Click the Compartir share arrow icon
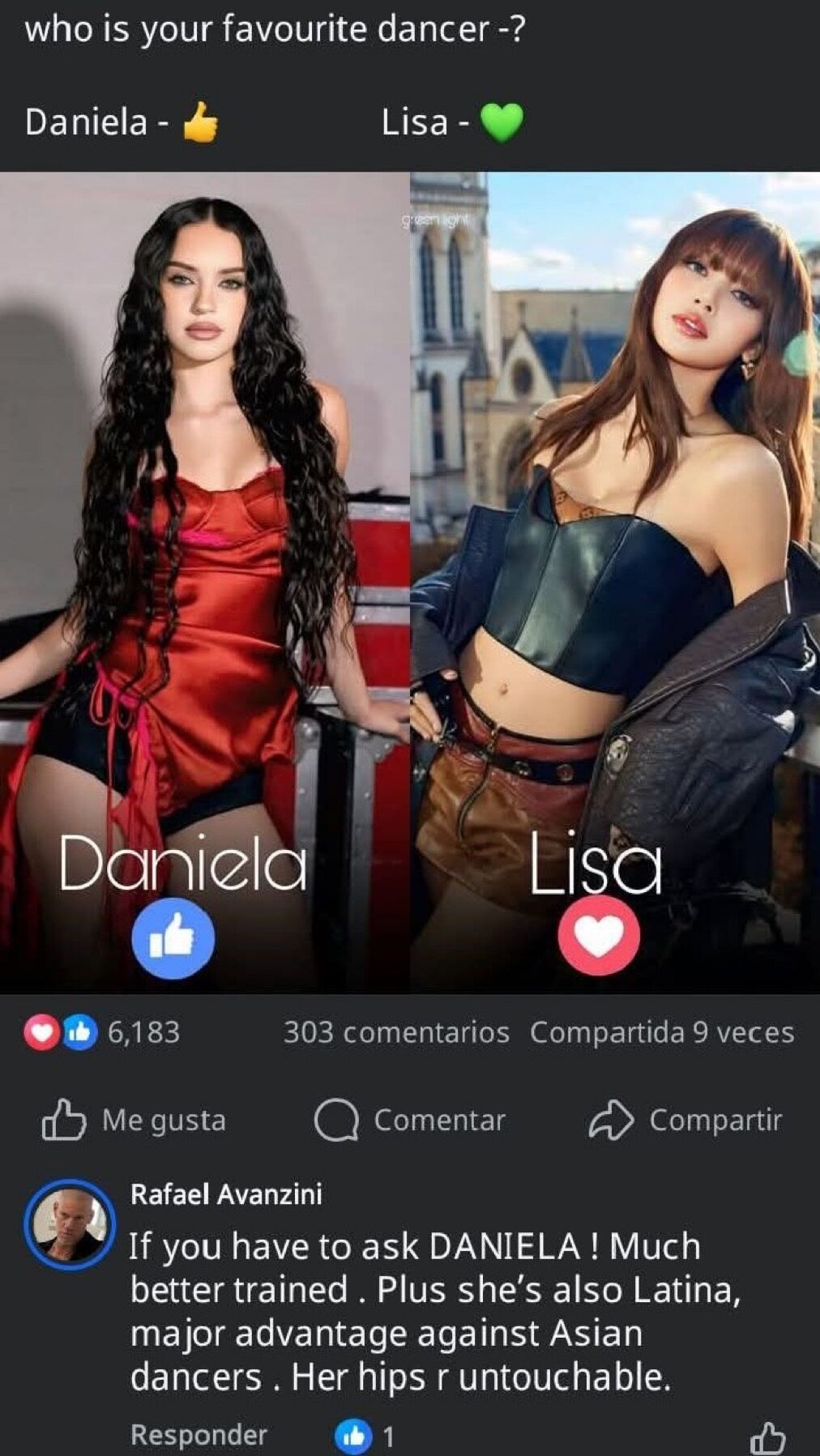 613,1121
